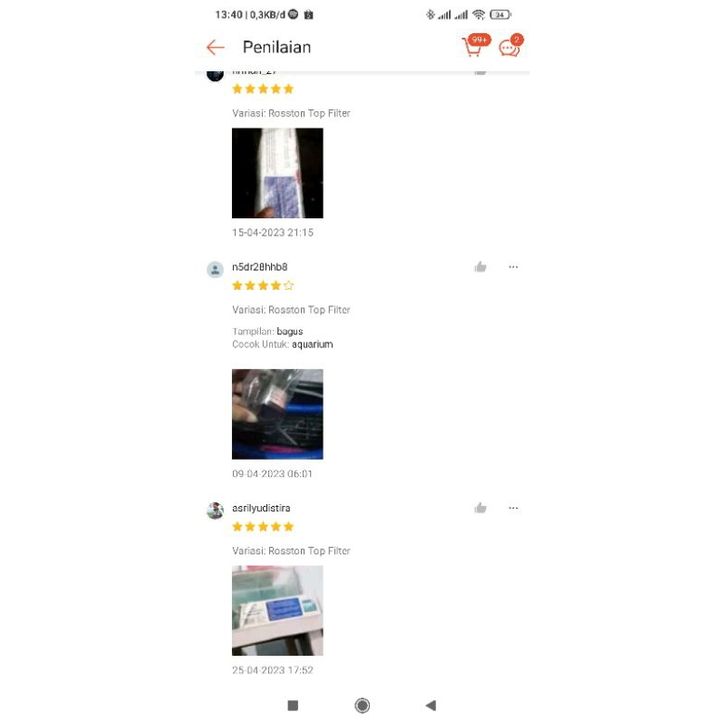View asrilyudistira's review photo

pos(277,610)
